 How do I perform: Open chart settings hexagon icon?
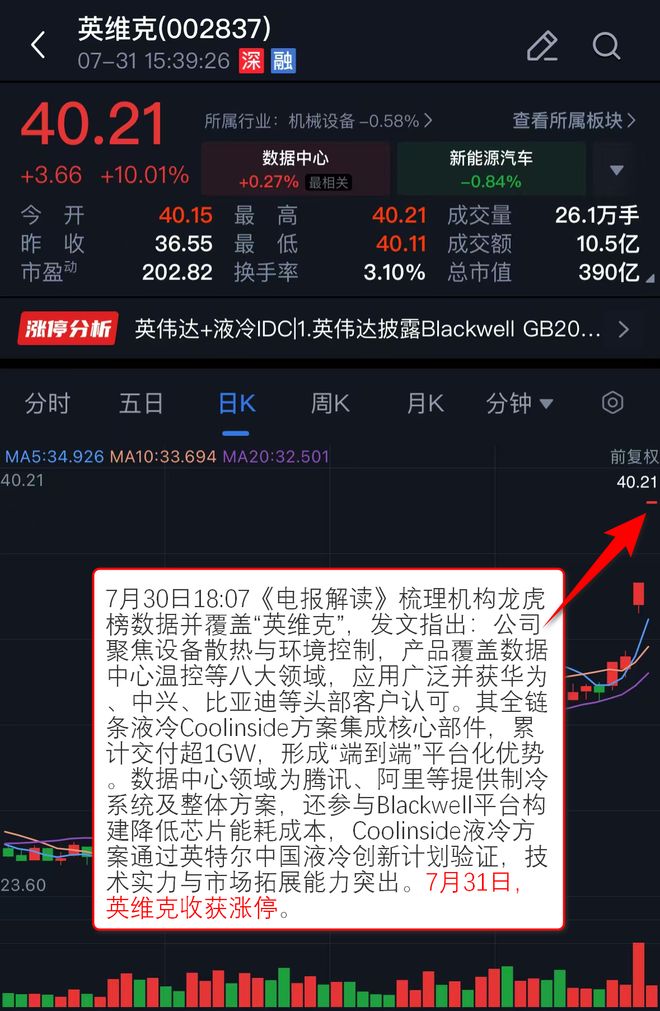612,403
